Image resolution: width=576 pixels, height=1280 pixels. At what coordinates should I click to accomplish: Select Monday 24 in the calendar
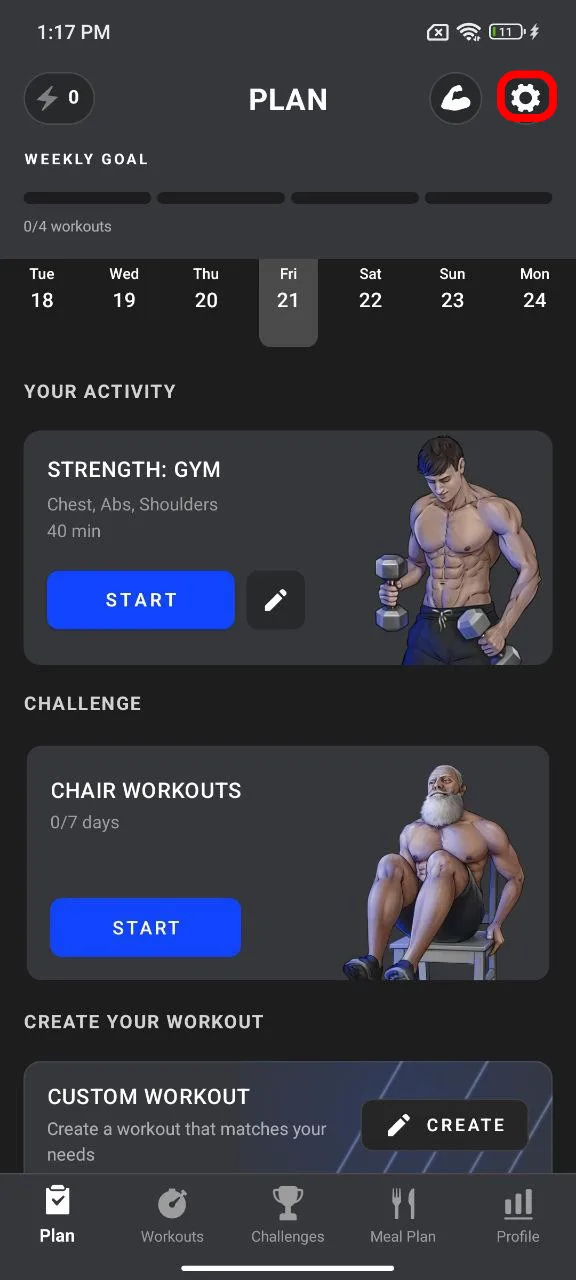(x=534, y=289)
